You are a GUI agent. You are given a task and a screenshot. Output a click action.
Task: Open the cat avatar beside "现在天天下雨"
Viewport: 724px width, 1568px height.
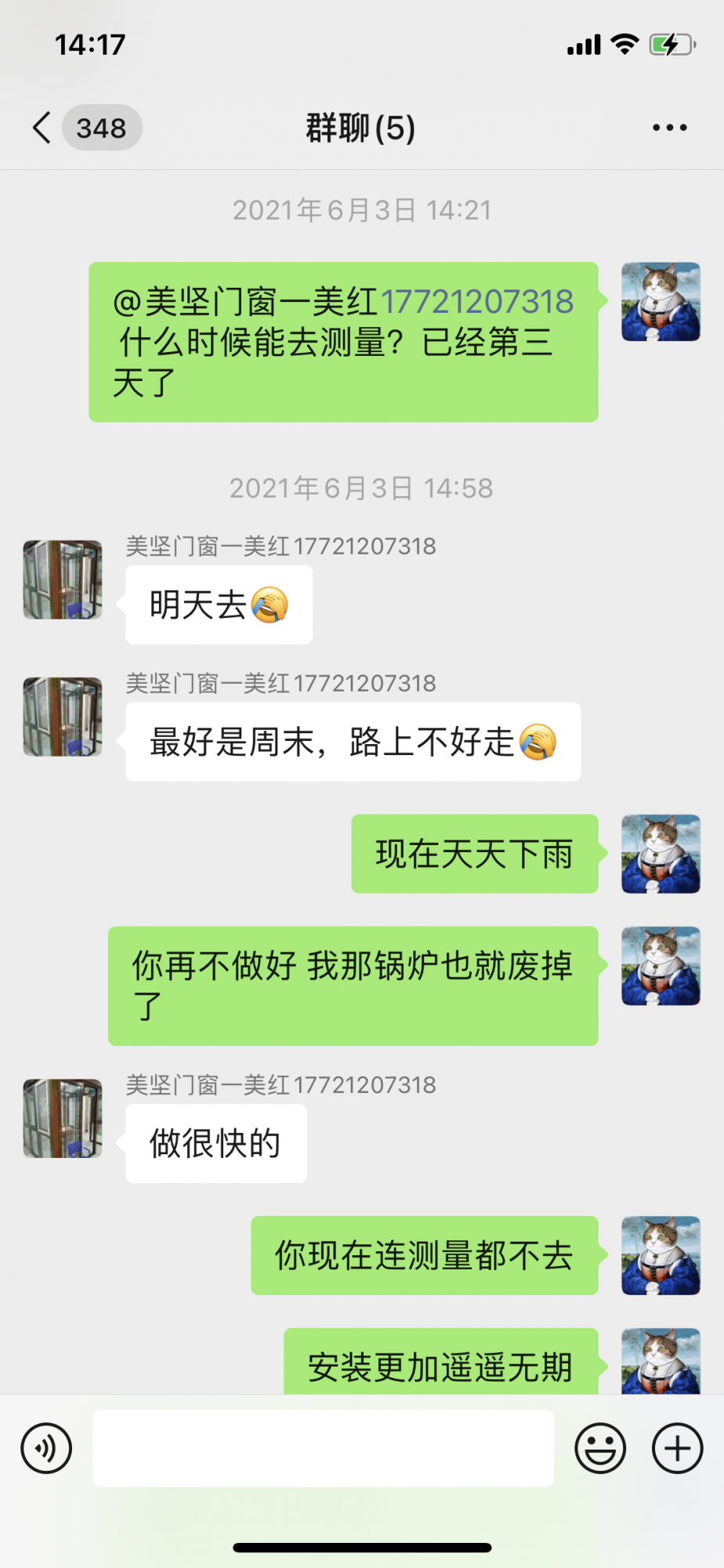(x=661, y=854)
